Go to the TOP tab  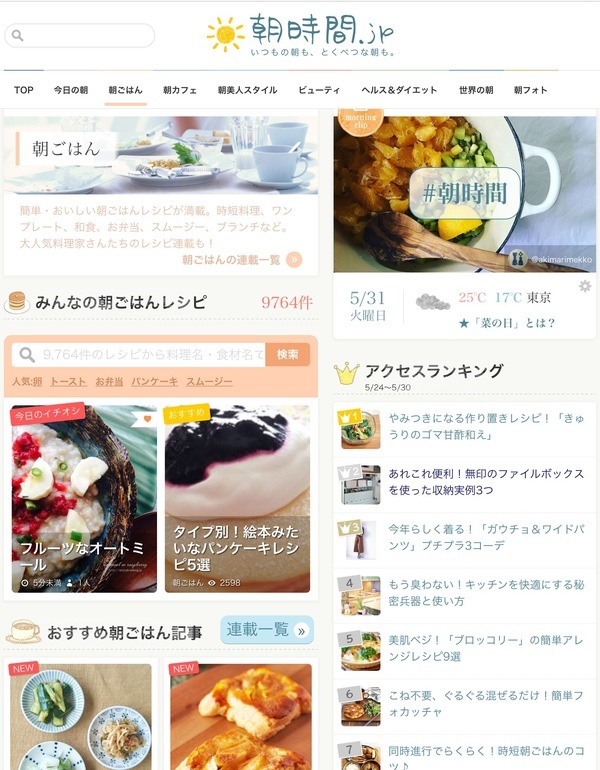(x=24, y=90)
